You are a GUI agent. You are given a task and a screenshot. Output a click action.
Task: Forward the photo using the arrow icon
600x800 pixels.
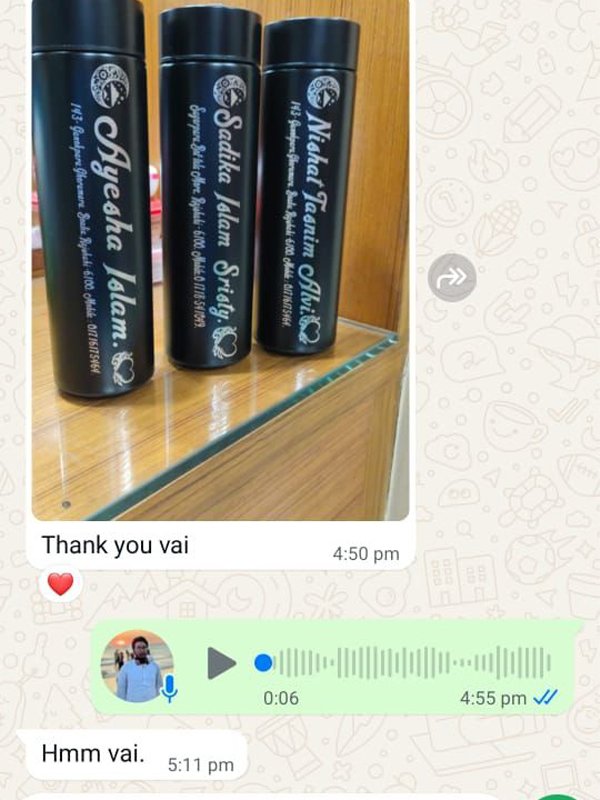[452, 278]
